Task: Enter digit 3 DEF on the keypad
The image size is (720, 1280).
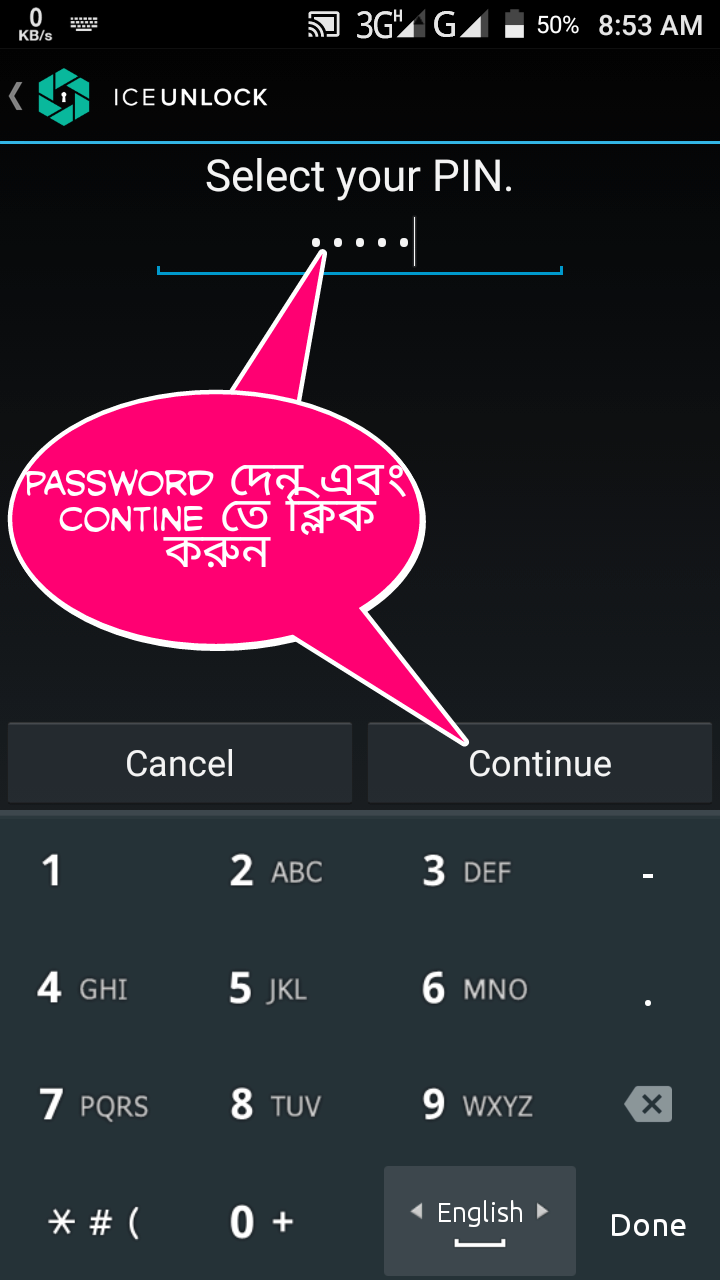Action: [x=466, y=871]
